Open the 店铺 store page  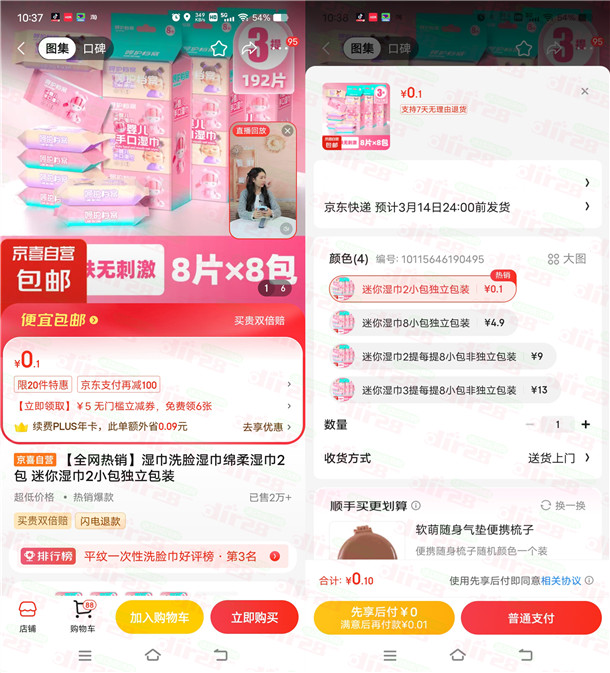pyautogui.click(x=28, y=616)
